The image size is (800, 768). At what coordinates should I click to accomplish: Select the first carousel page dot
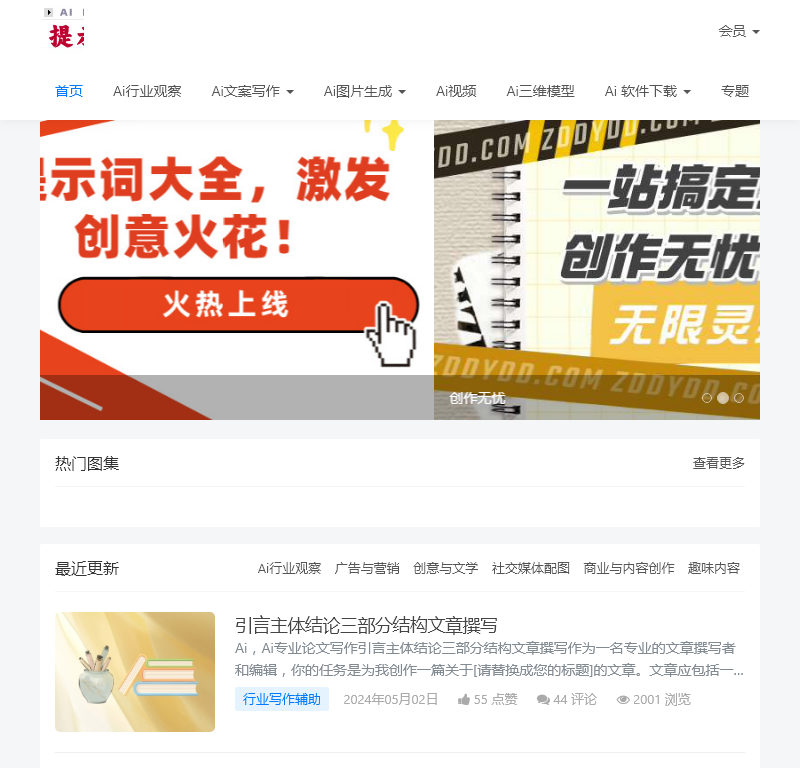[707, 398]
